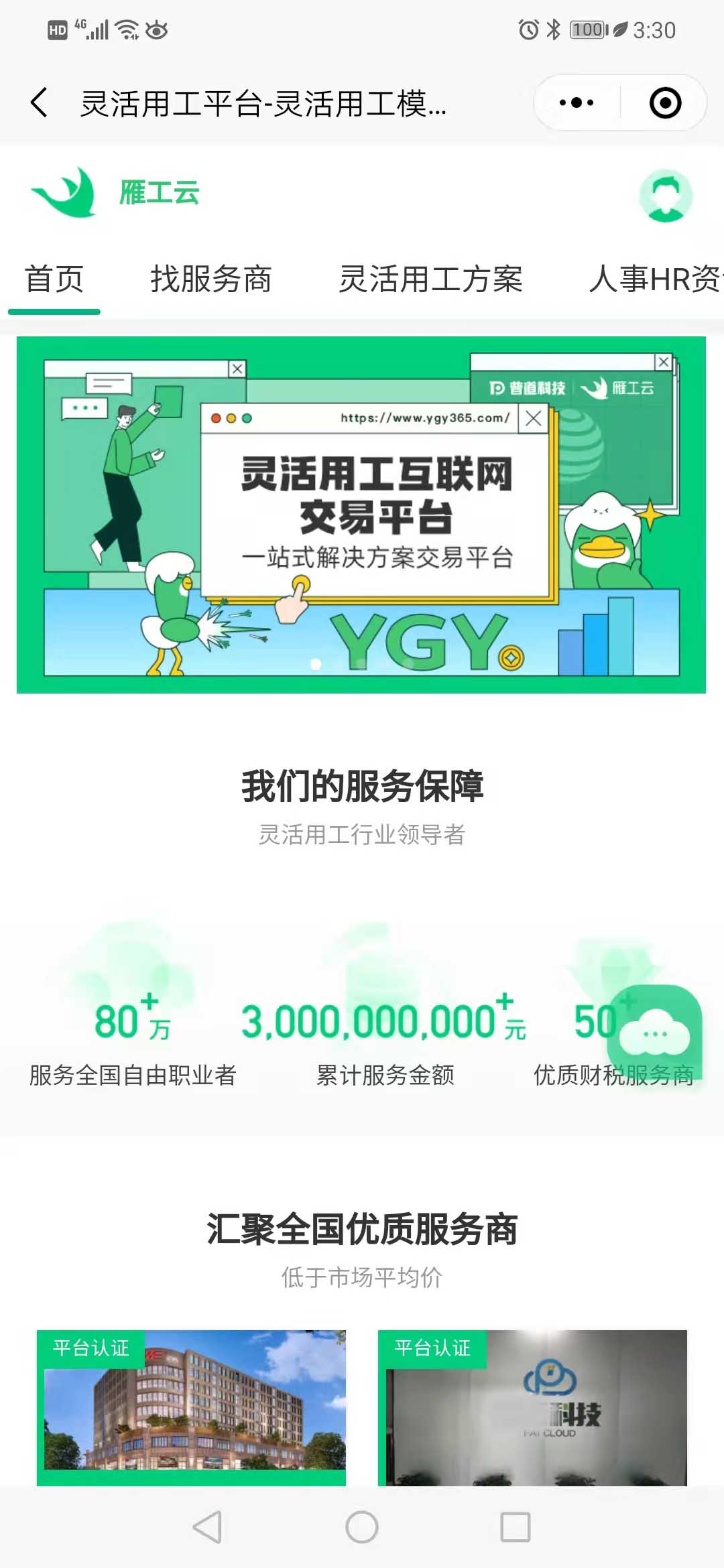Screen dimensions: 724x1568
Task: Switch to the 找服务商 tab
Action: point(210,279)
